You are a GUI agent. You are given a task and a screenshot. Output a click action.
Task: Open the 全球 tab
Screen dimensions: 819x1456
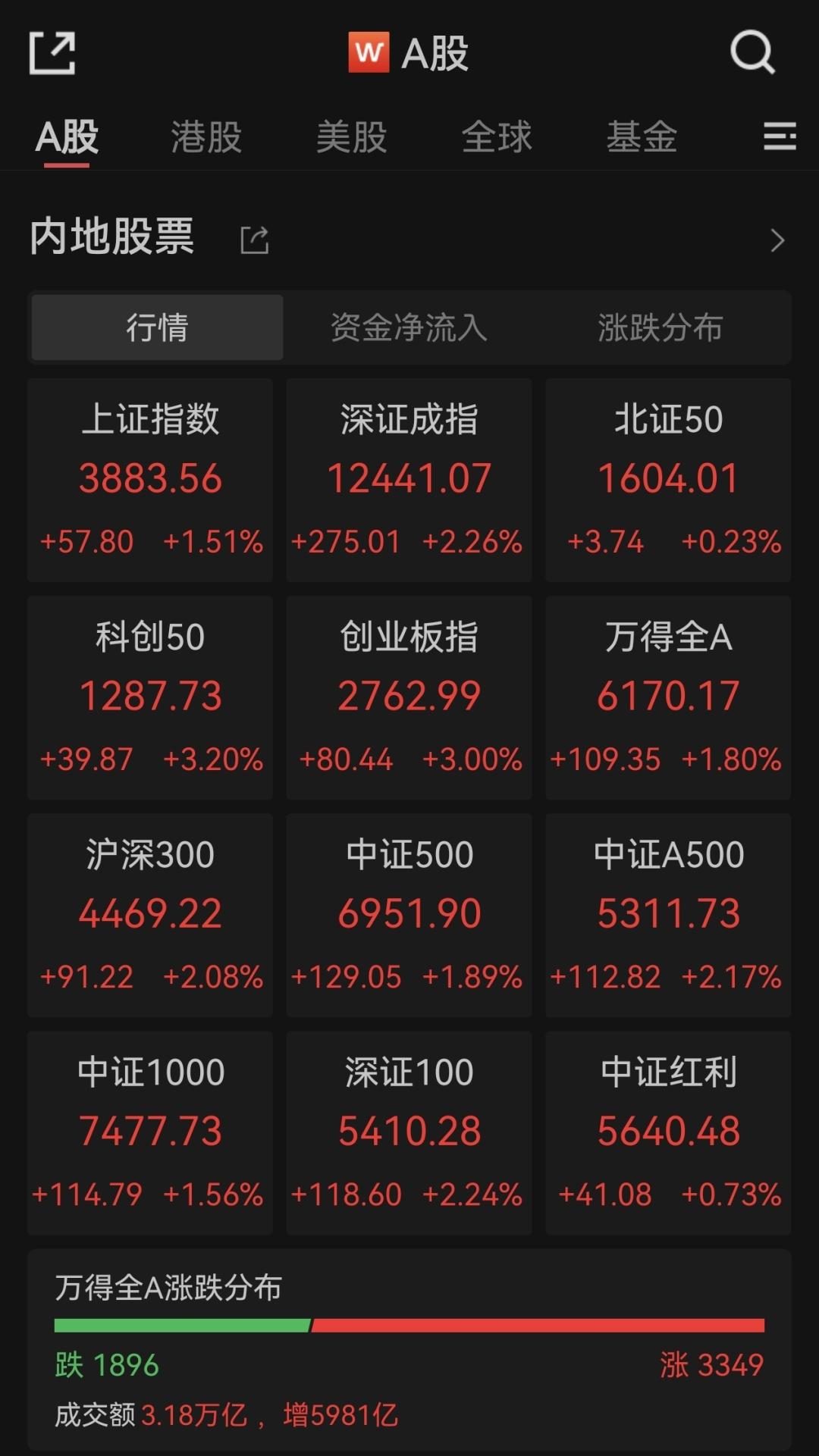coord(497,137)
